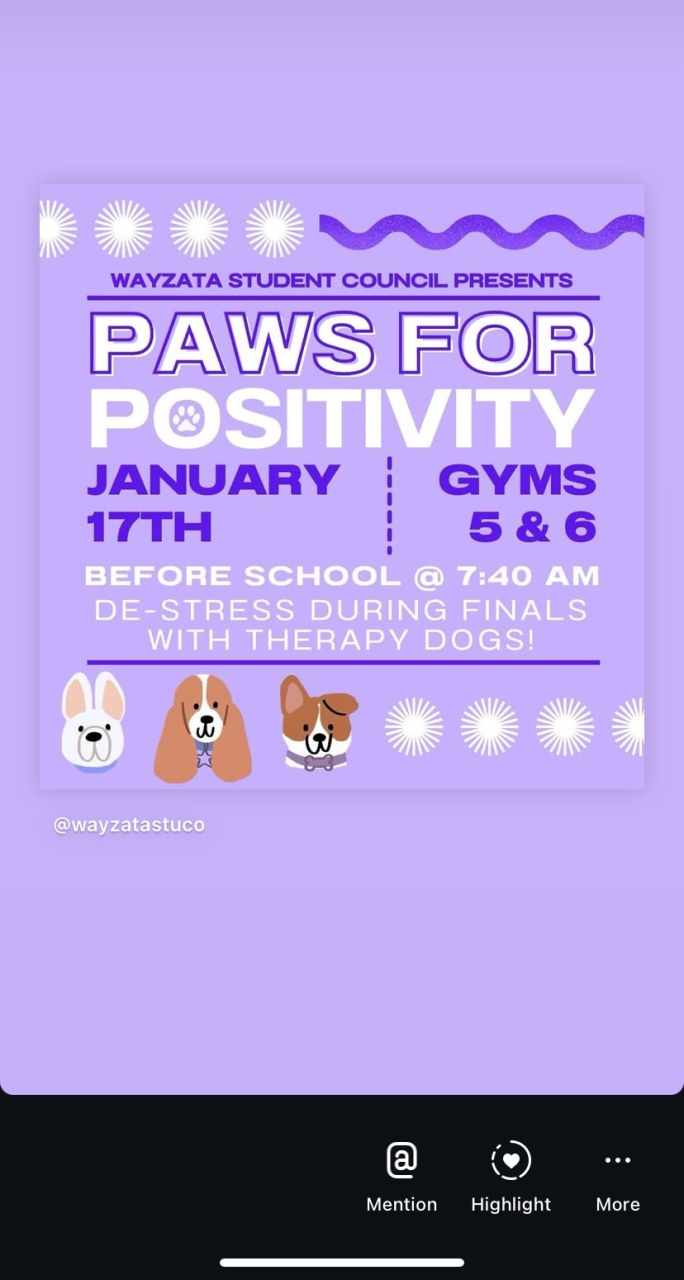Add this story to a Highlight
This screenshot has height=1280, width=684.
511,1176
